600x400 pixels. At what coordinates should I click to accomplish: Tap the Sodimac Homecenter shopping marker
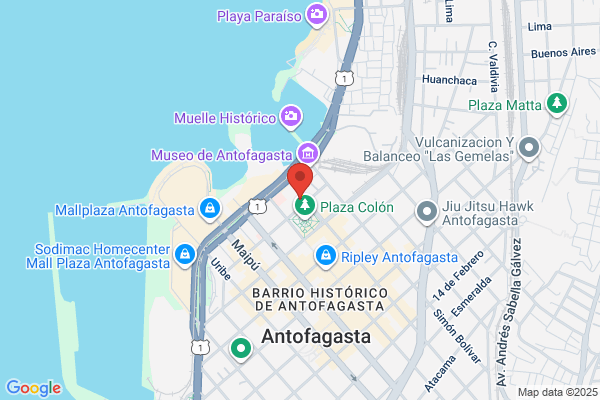[185, 255]
